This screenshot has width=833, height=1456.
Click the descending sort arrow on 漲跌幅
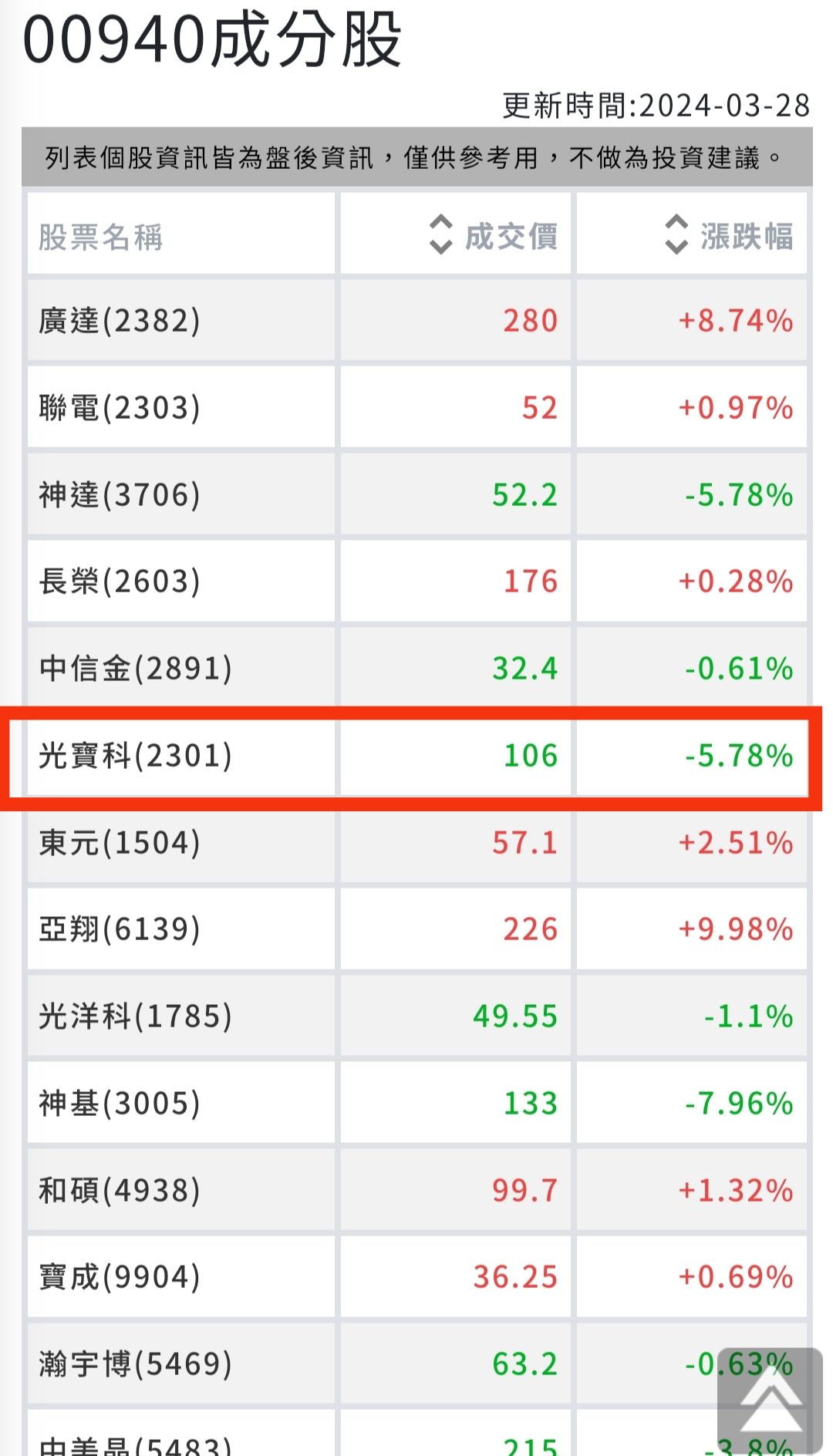[676, 245]
